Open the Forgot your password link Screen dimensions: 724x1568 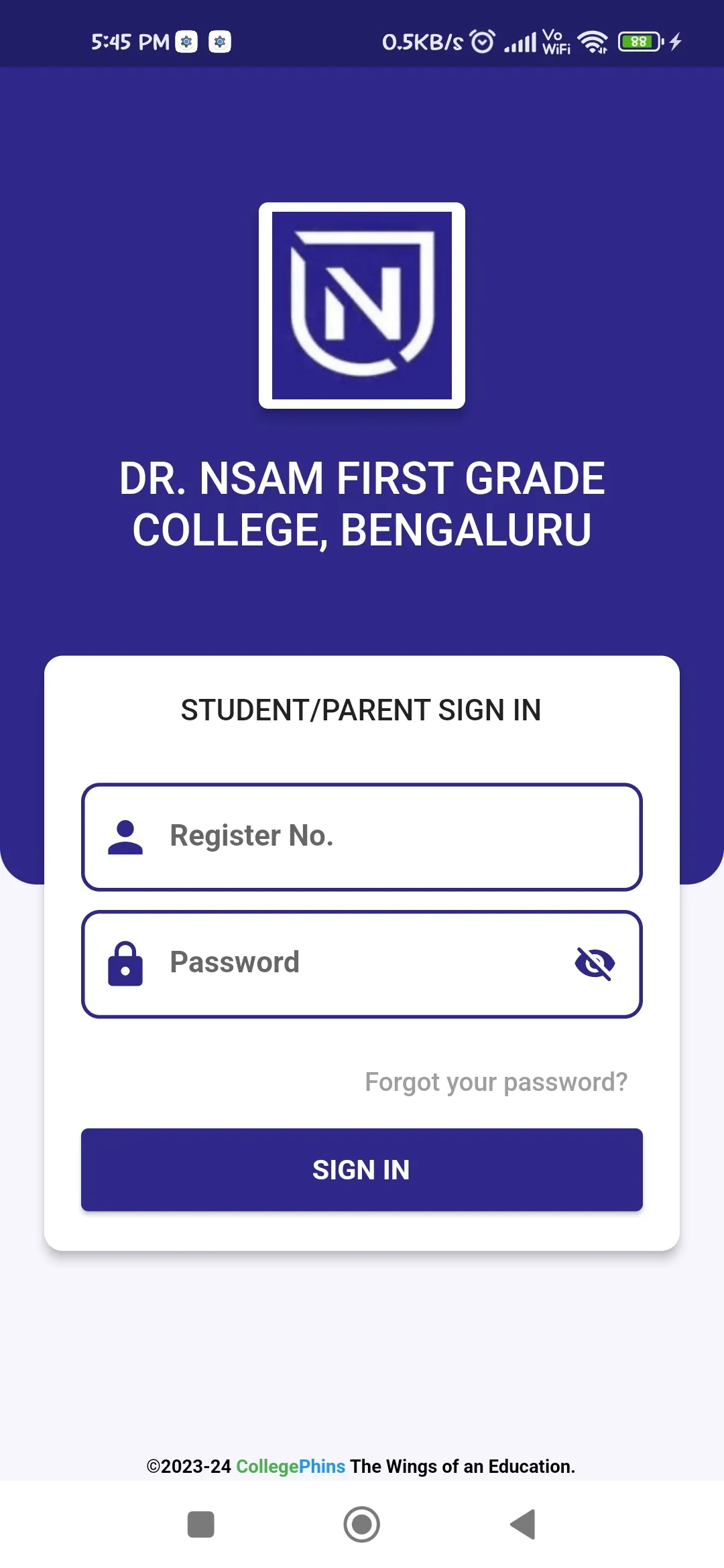point(496,1082)
